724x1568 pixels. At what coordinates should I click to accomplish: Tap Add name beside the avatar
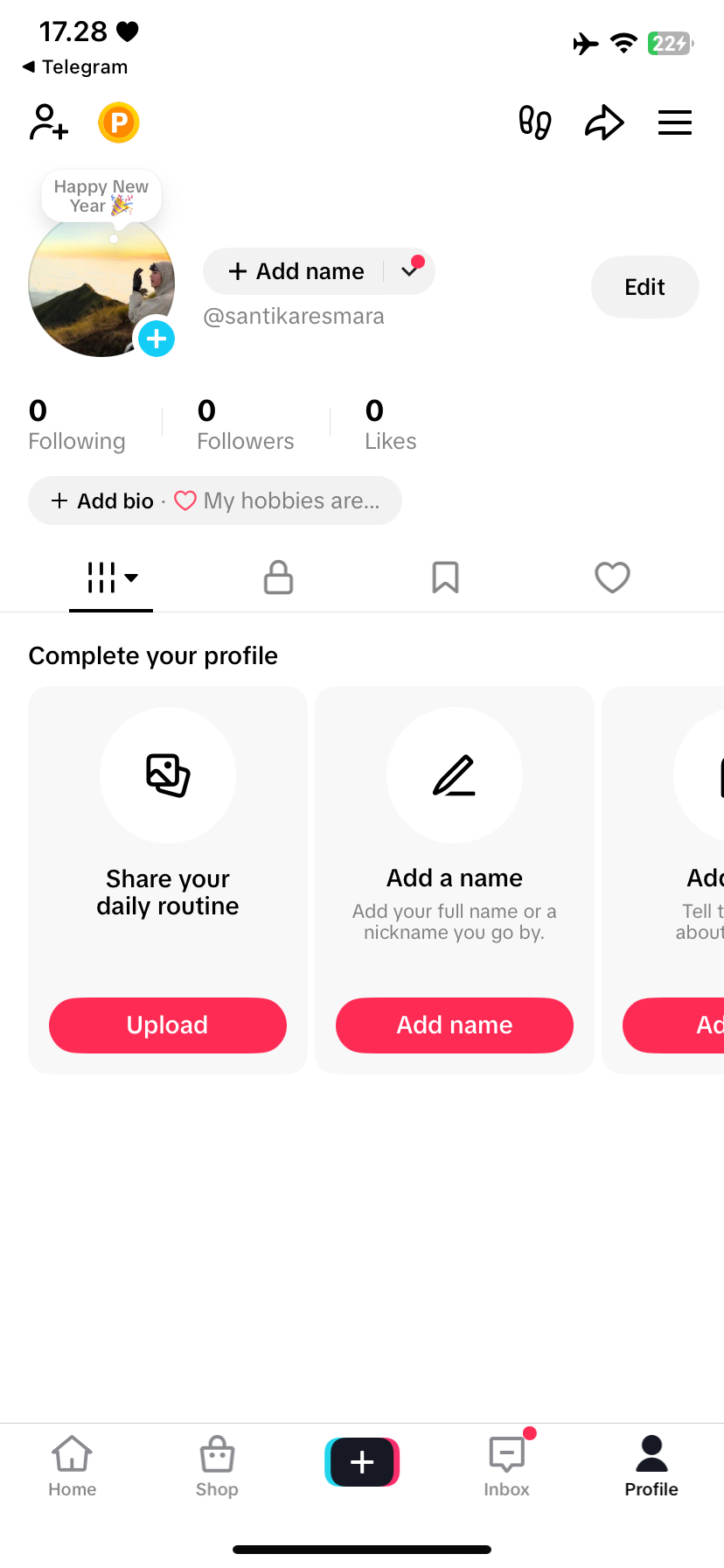point(296,271)
